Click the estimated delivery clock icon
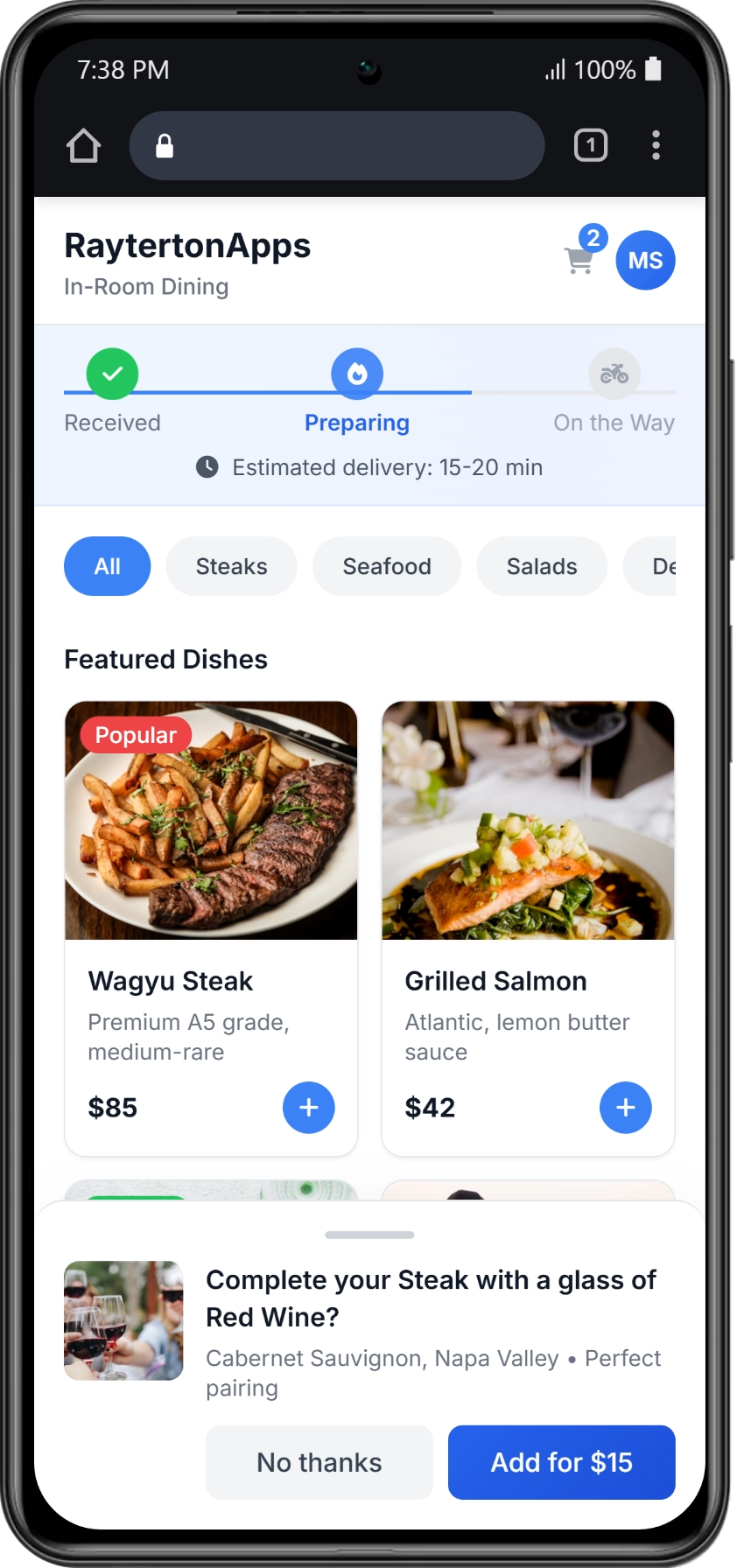This screenshot has height=1568, width=737. 206,466
